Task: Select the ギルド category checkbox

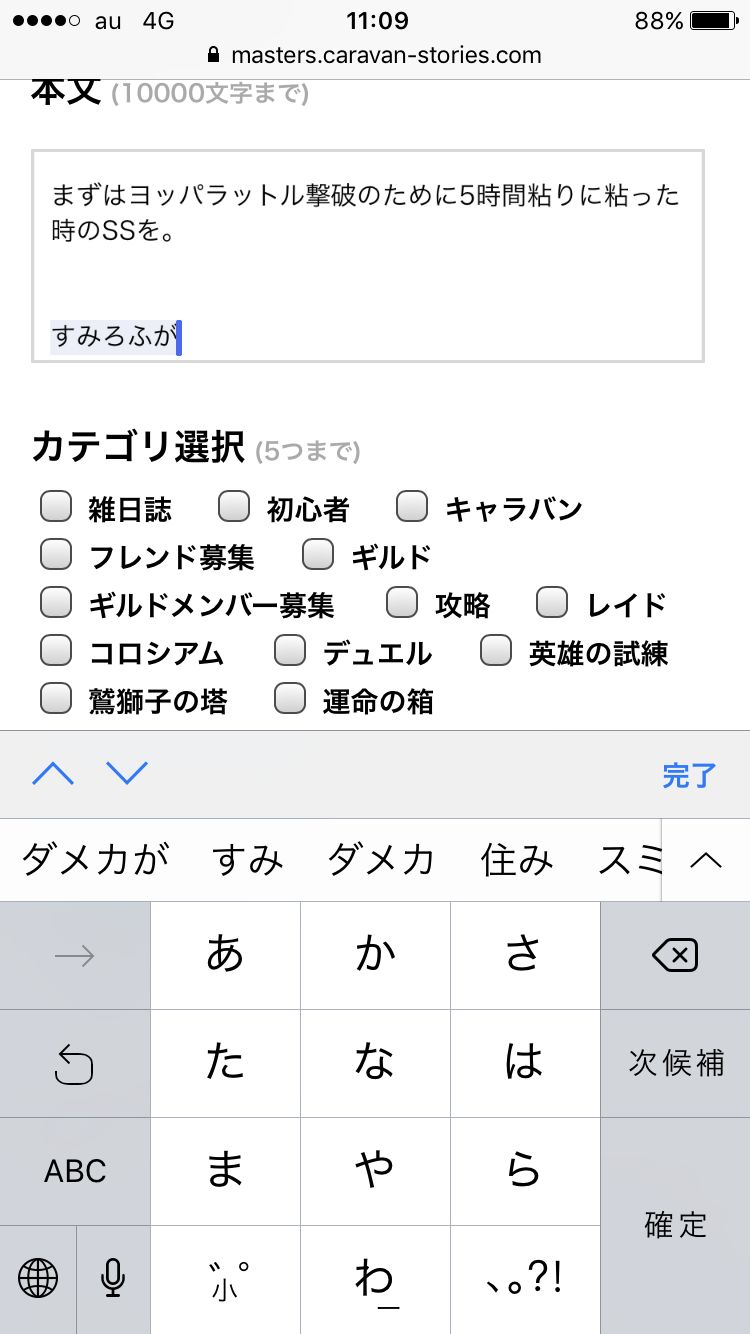Action: pyautogui.click(x=318, y=554)
